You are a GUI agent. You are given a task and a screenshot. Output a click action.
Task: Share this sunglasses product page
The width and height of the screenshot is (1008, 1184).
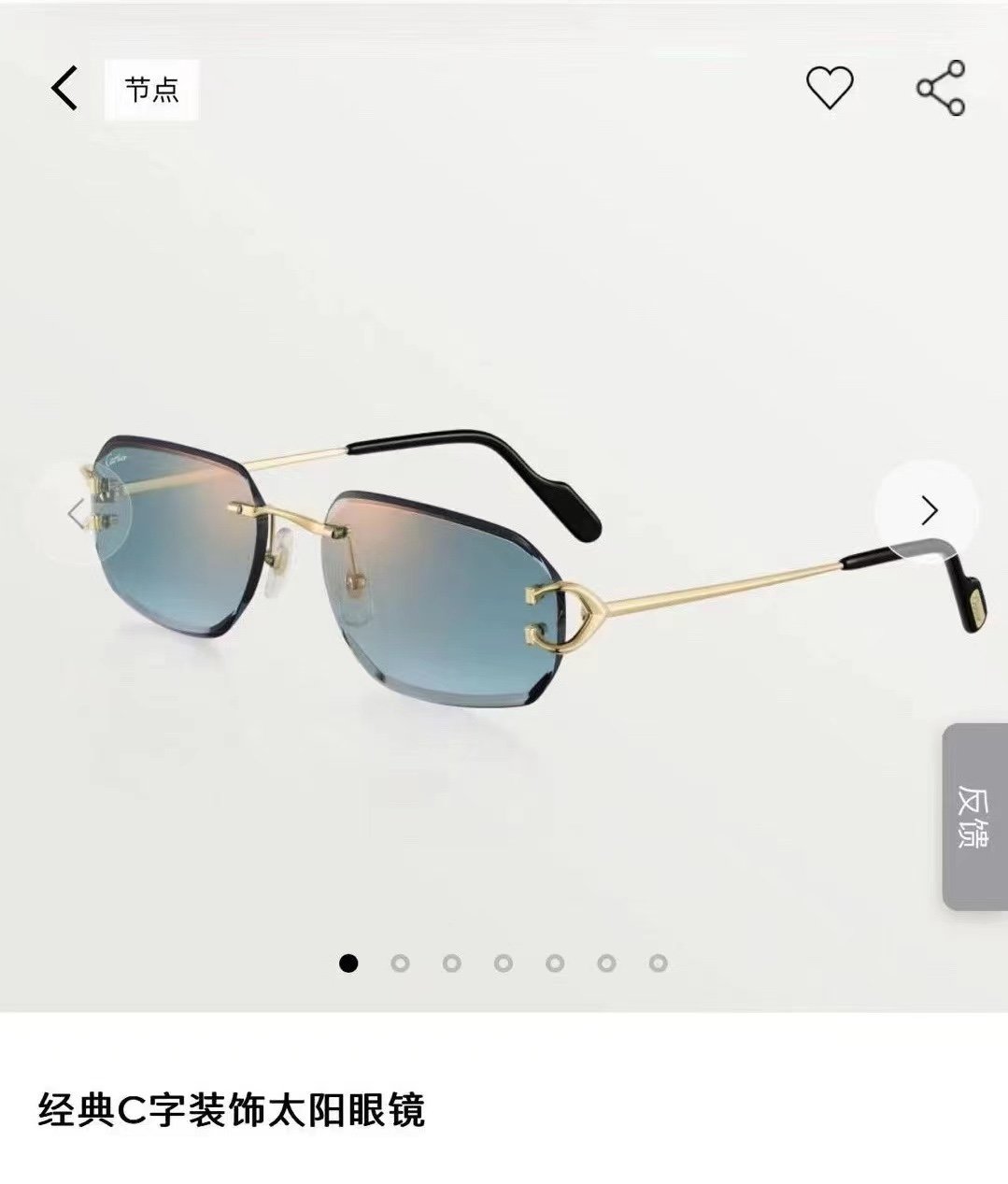pos(941,88)
